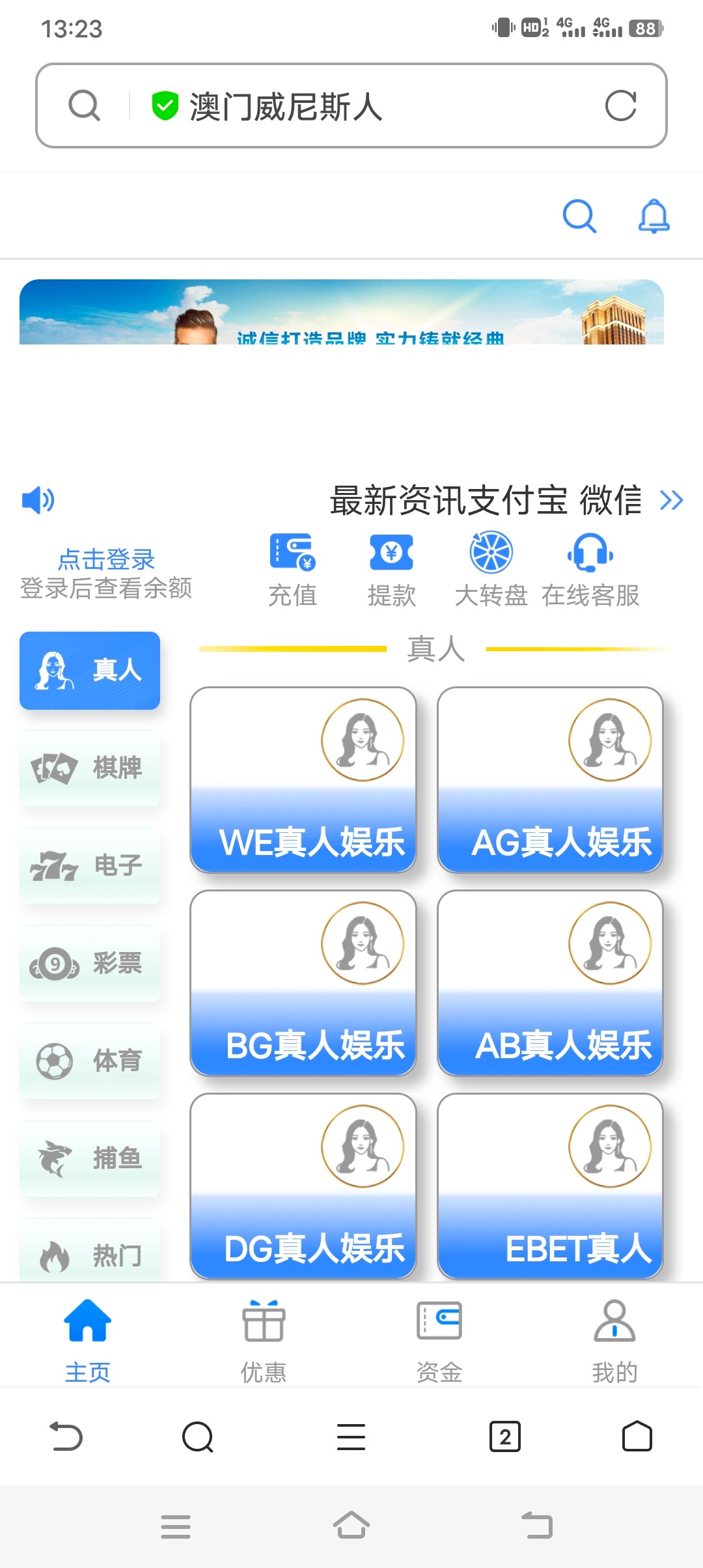Open the WE真人娱乐 card
The image size is (703, 1568).
pos(303,779)
